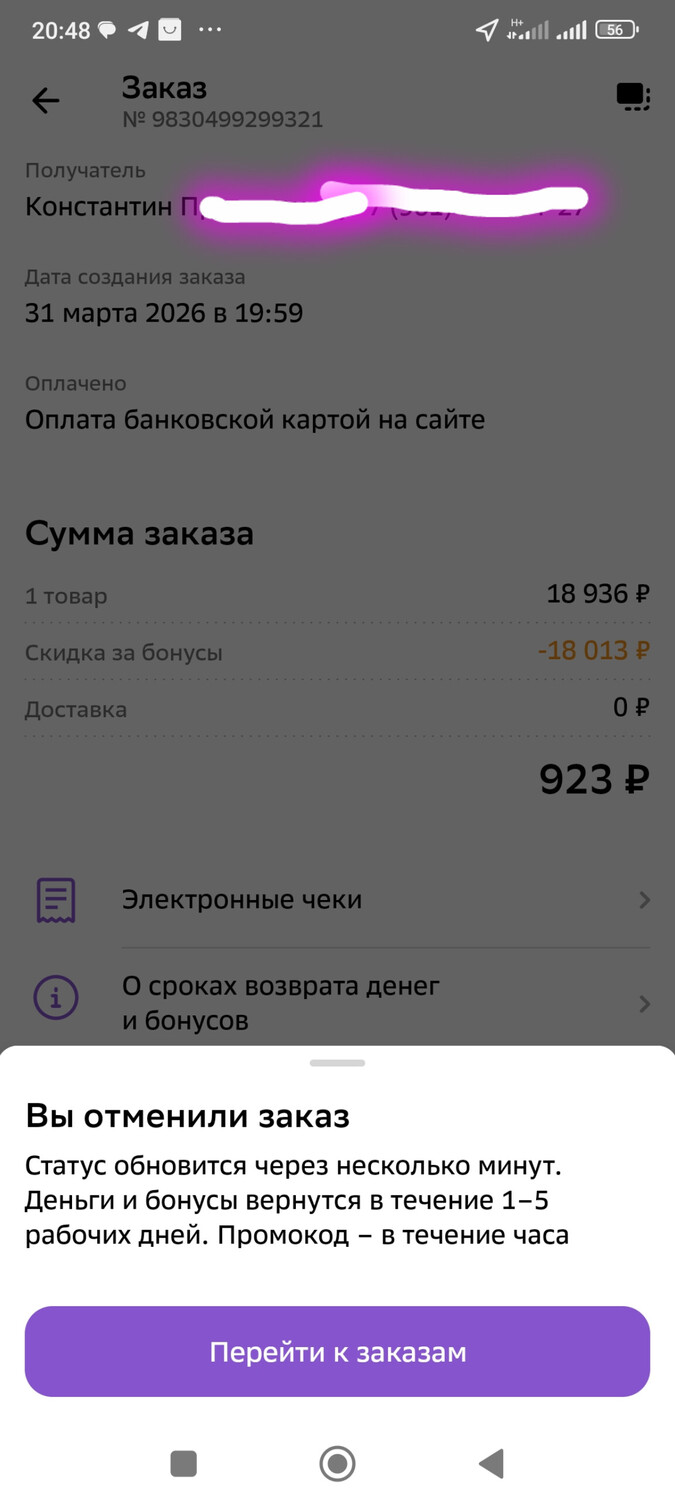Tap the system home button

tap(337, 1464)
